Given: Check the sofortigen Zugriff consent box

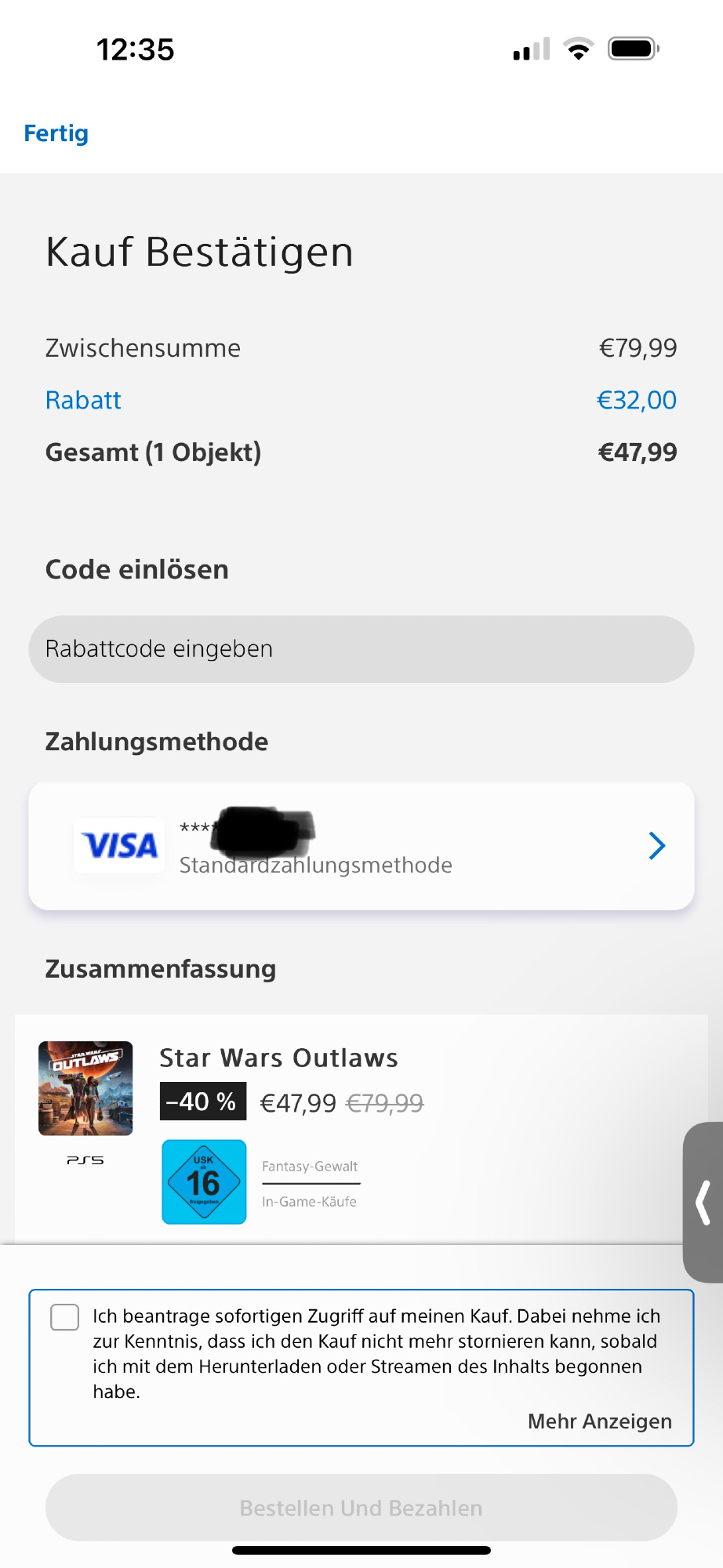Looking at the screenshot, I should [x=65, y=1317].
